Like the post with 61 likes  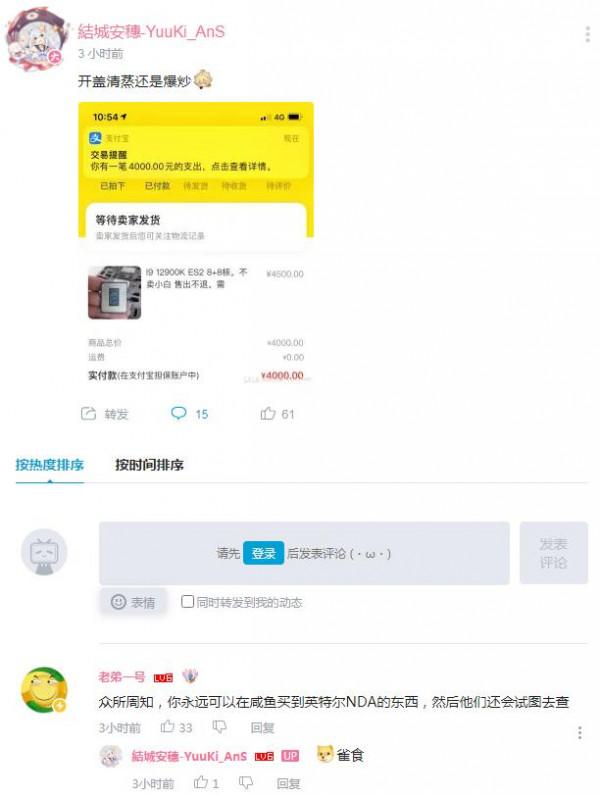(x=277, y=413)
